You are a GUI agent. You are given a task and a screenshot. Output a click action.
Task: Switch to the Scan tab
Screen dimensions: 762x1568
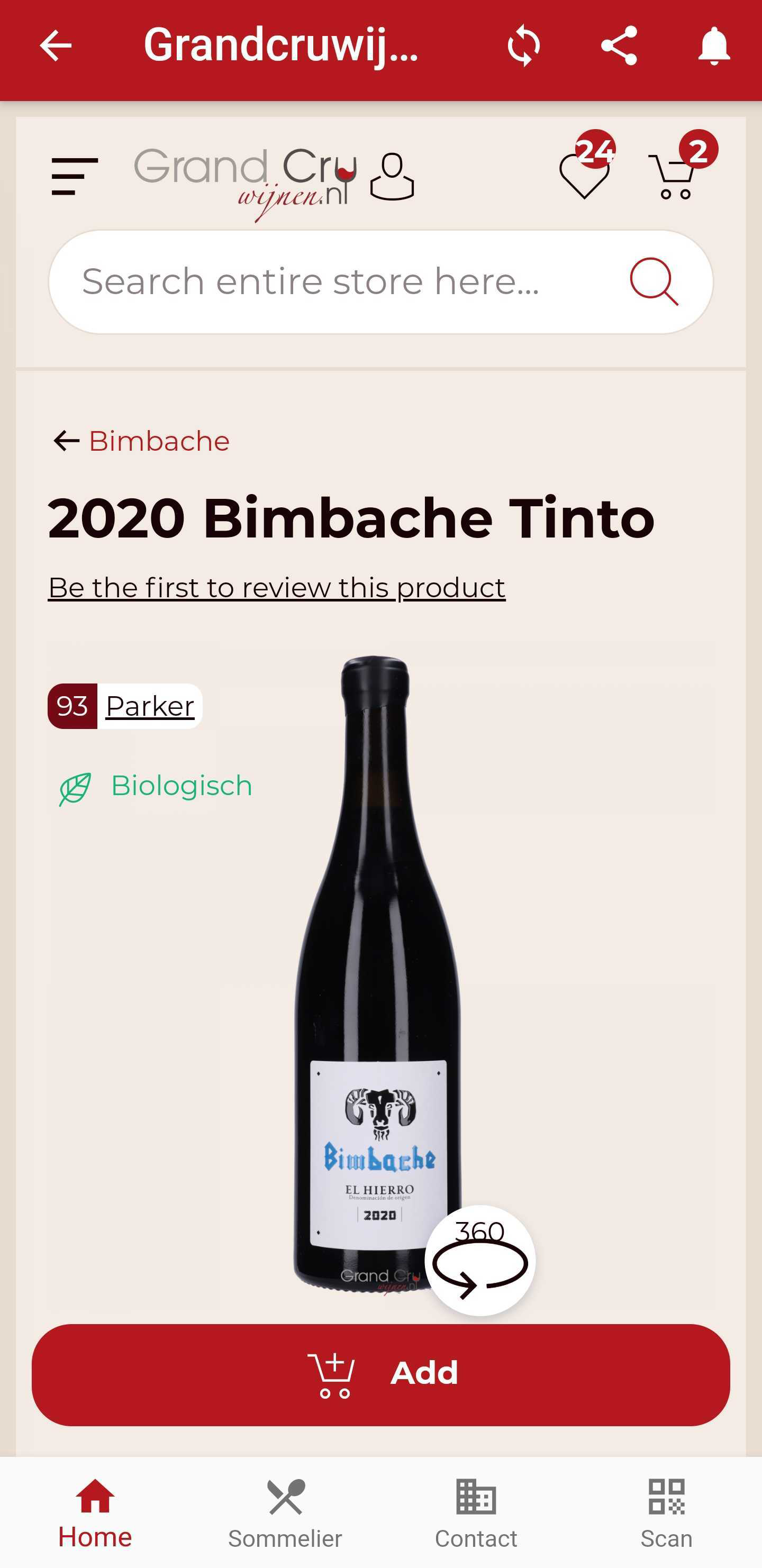666,1512
